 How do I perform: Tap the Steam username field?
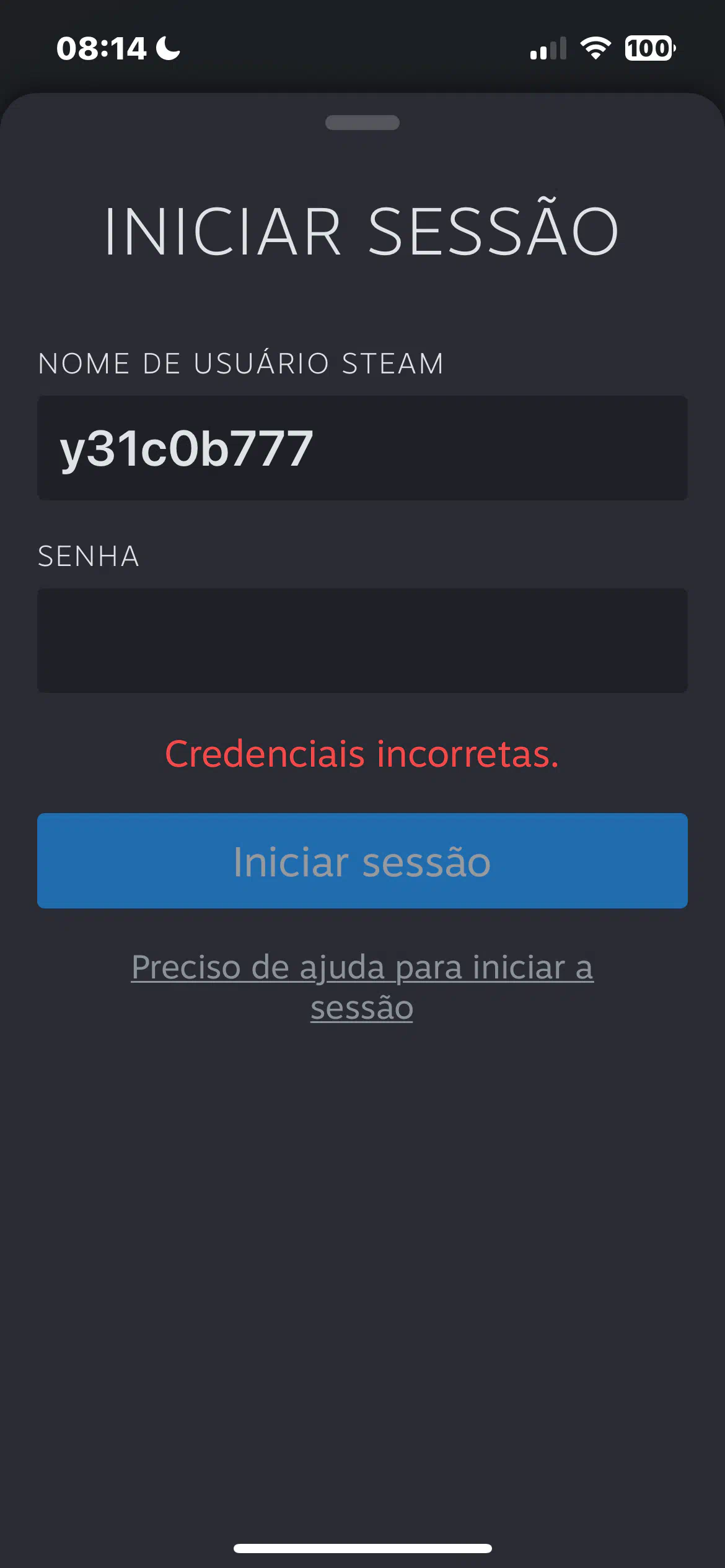pos(362,448)
